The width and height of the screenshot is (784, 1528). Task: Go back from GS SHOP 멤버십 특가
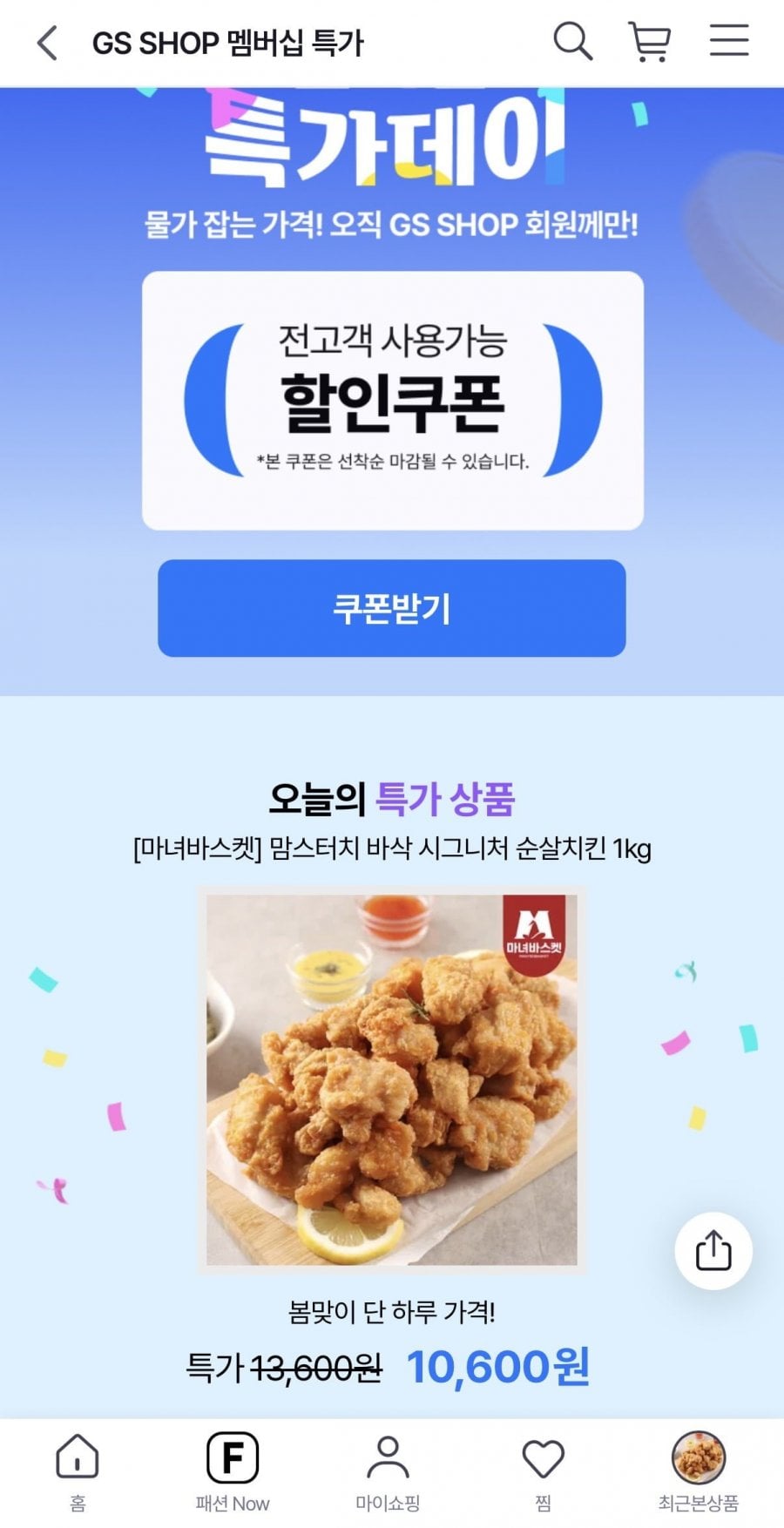47,42
